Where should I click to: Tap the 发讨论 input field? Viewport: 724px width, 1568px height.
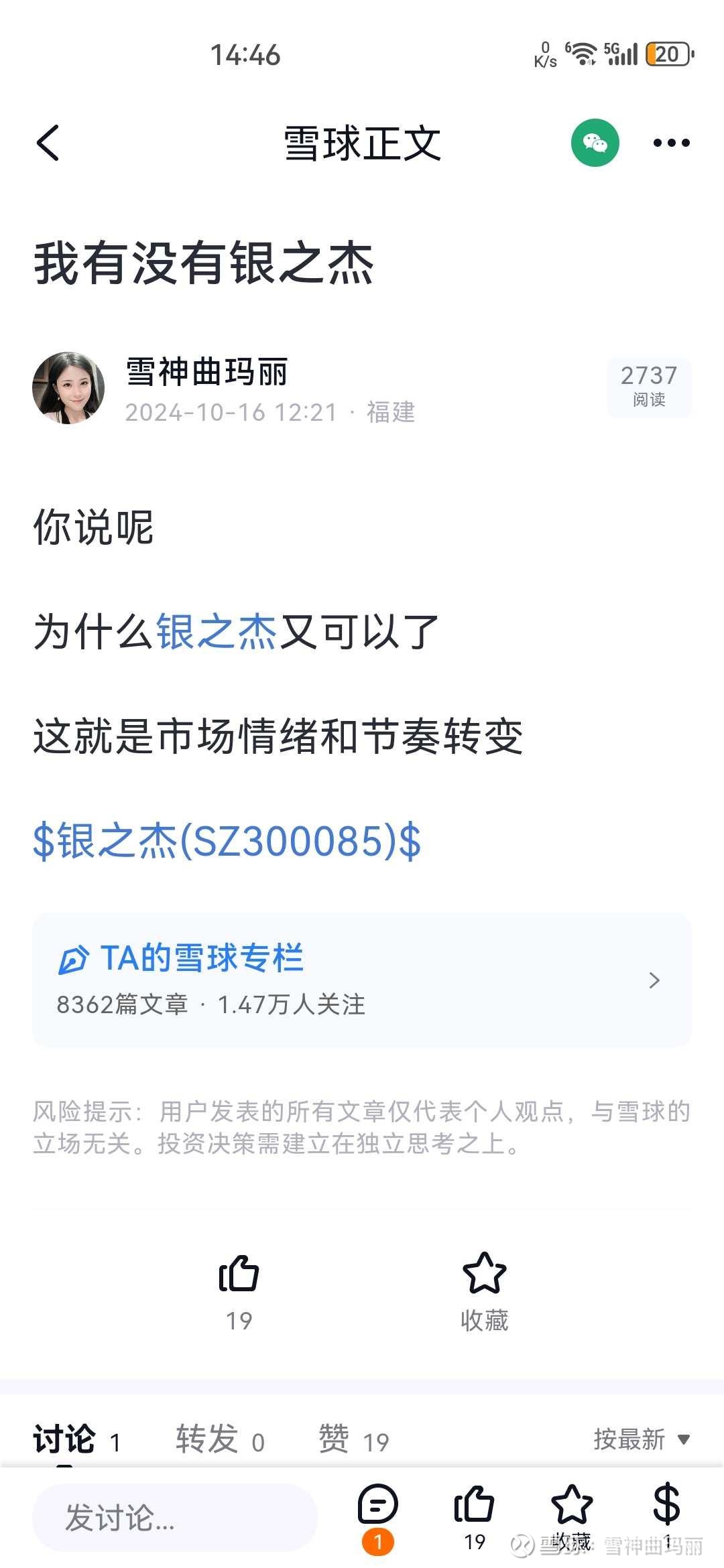[175, 1518]
